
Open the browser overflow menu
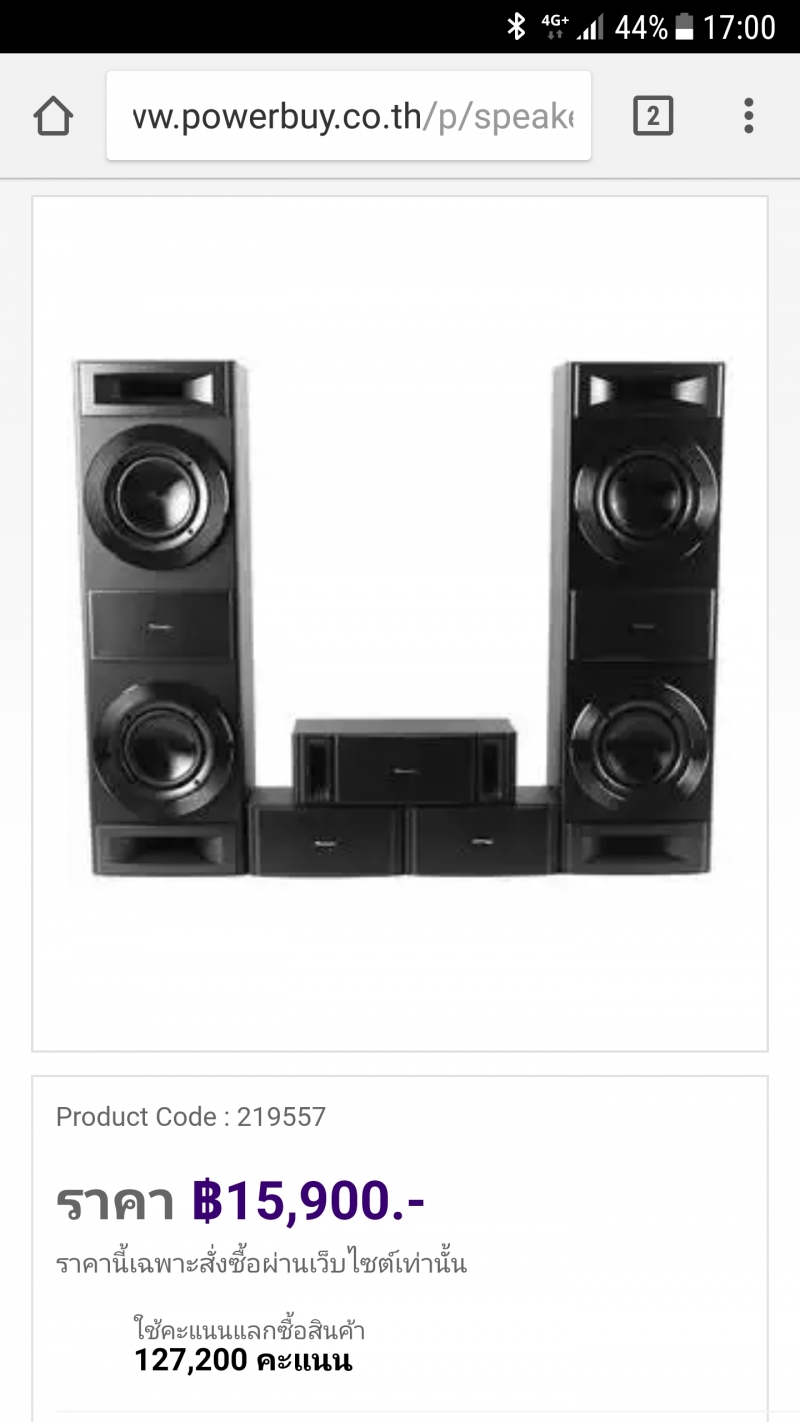click(748, 117)
